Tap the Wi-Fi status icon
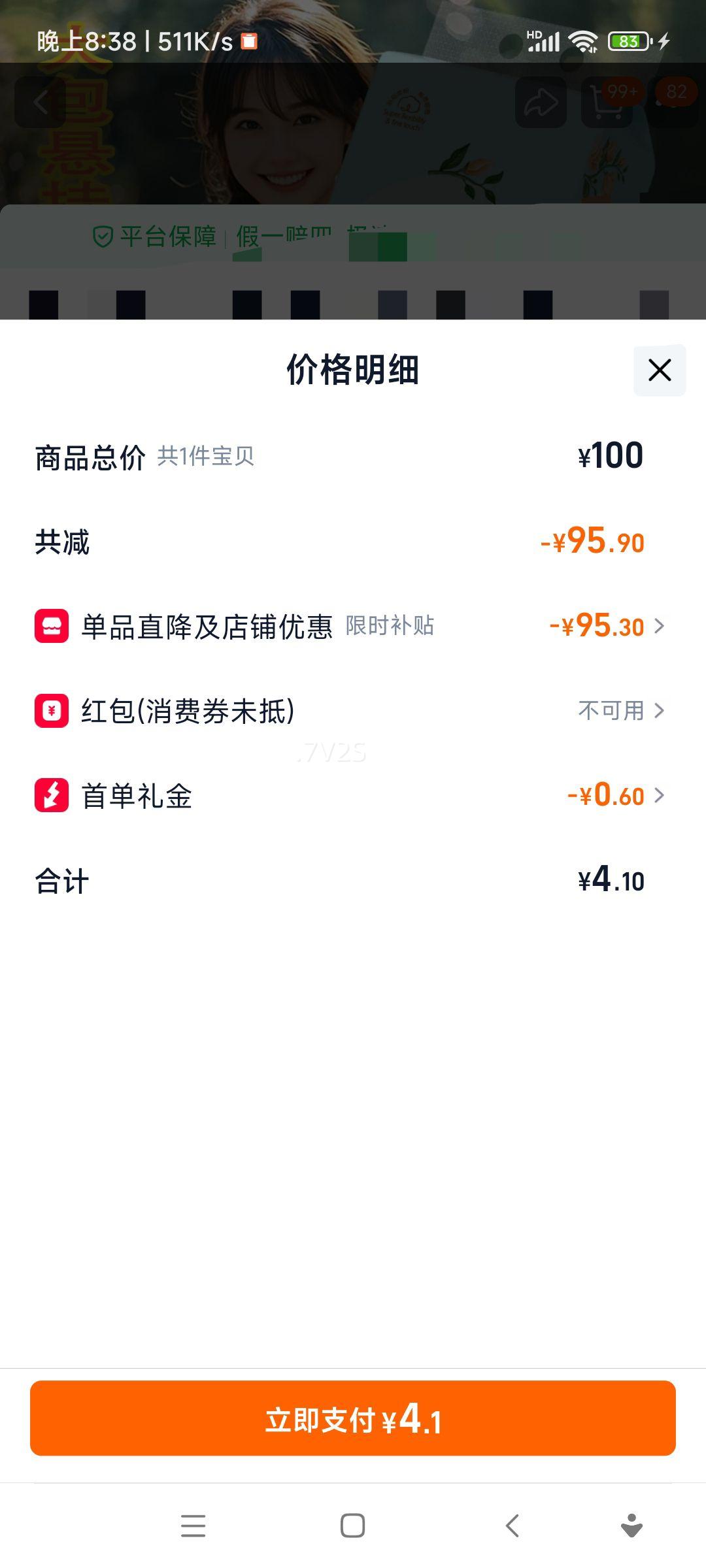Viewport: 706px width, 1568px height. click(582, 41)
